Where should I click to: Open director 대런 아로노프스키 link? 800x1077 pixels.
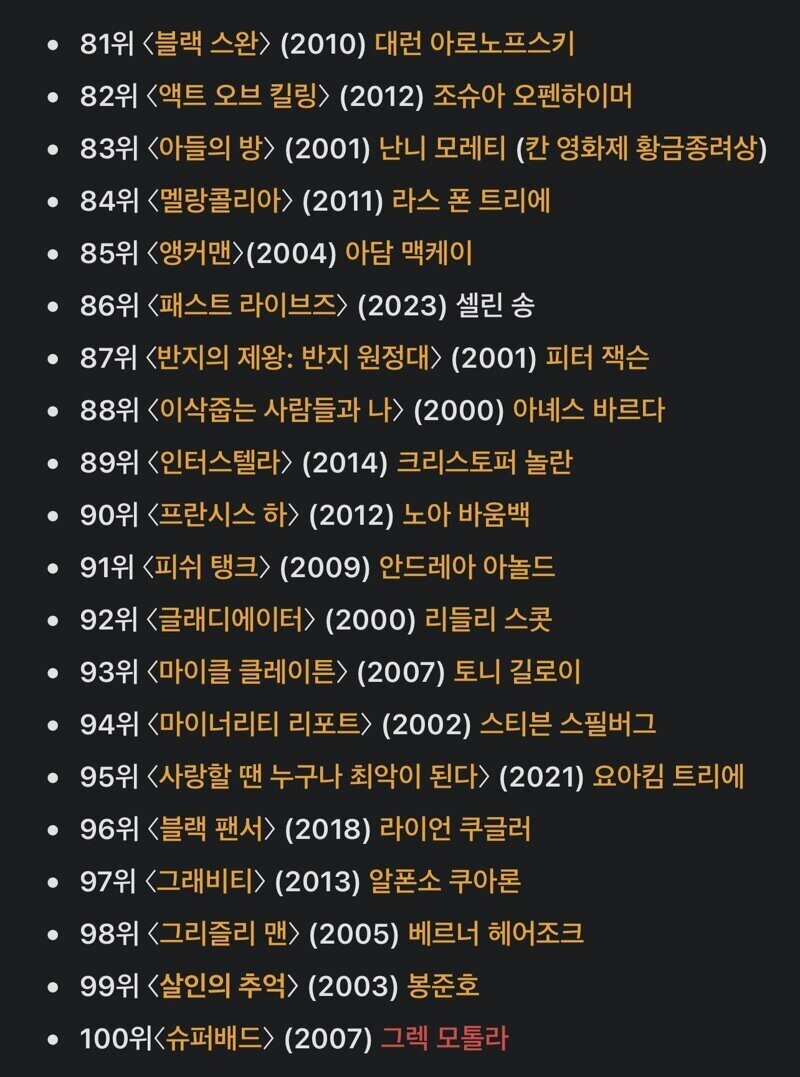475,45
